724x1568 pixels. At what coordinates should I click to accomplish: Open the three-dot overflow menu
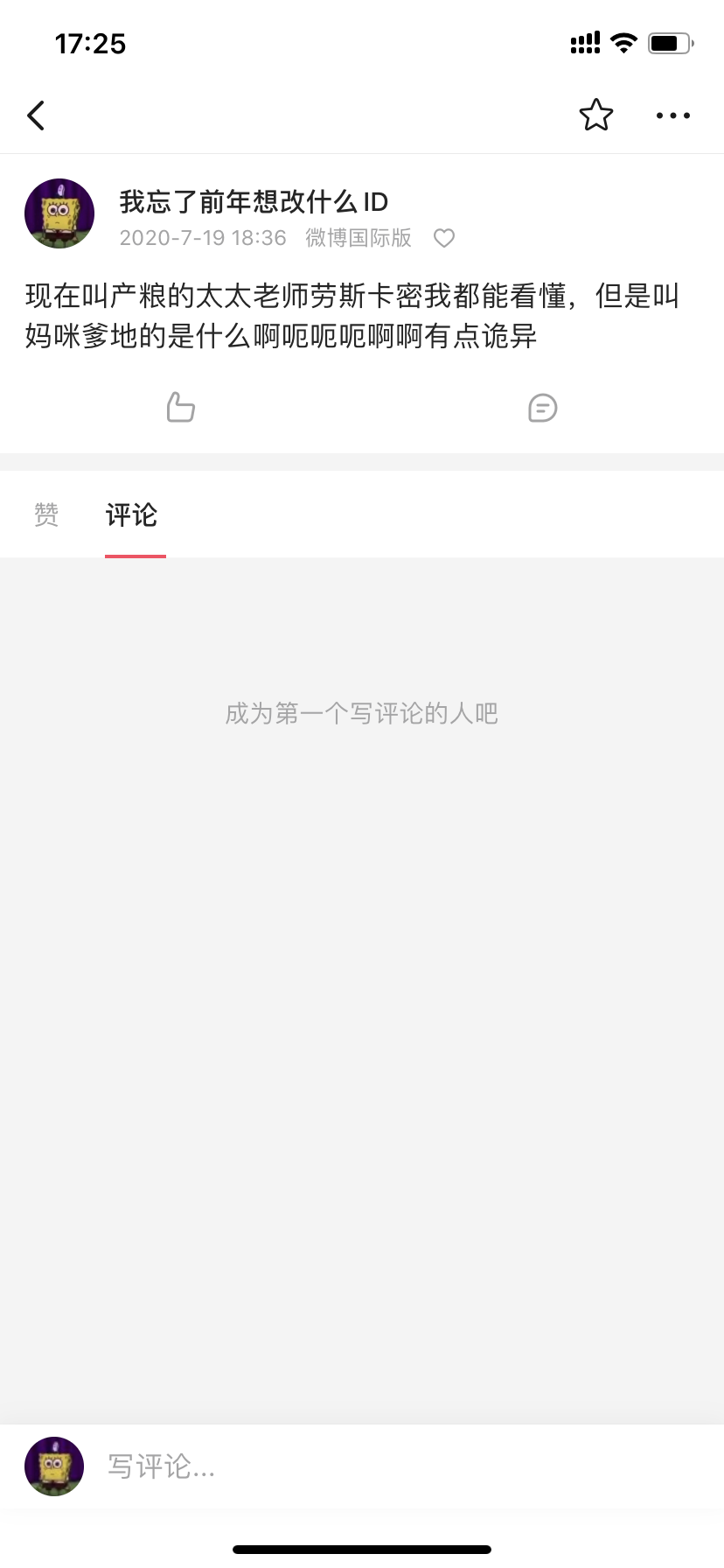coord(672,115)
